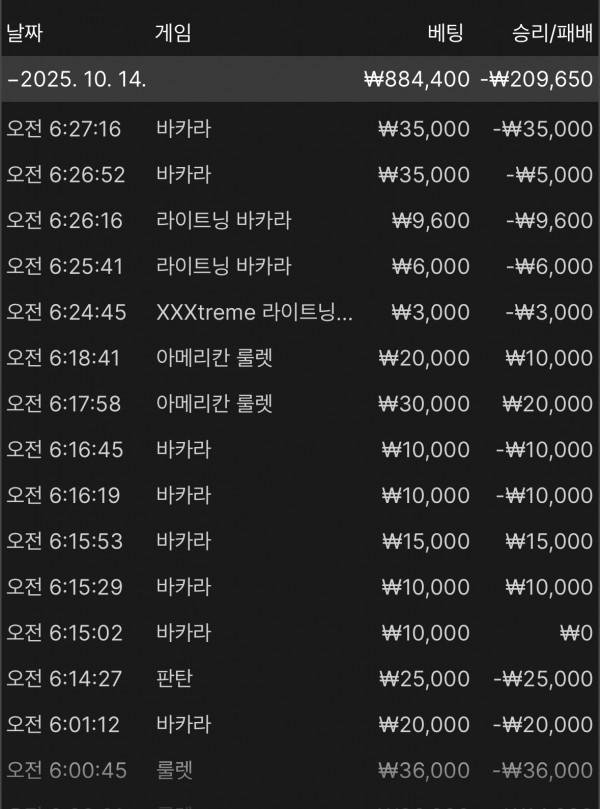The width and height of the screenshot is (600, 809).
Task: View the 룰렛 bet at 6:00:45
Action: tap(300, 771)
